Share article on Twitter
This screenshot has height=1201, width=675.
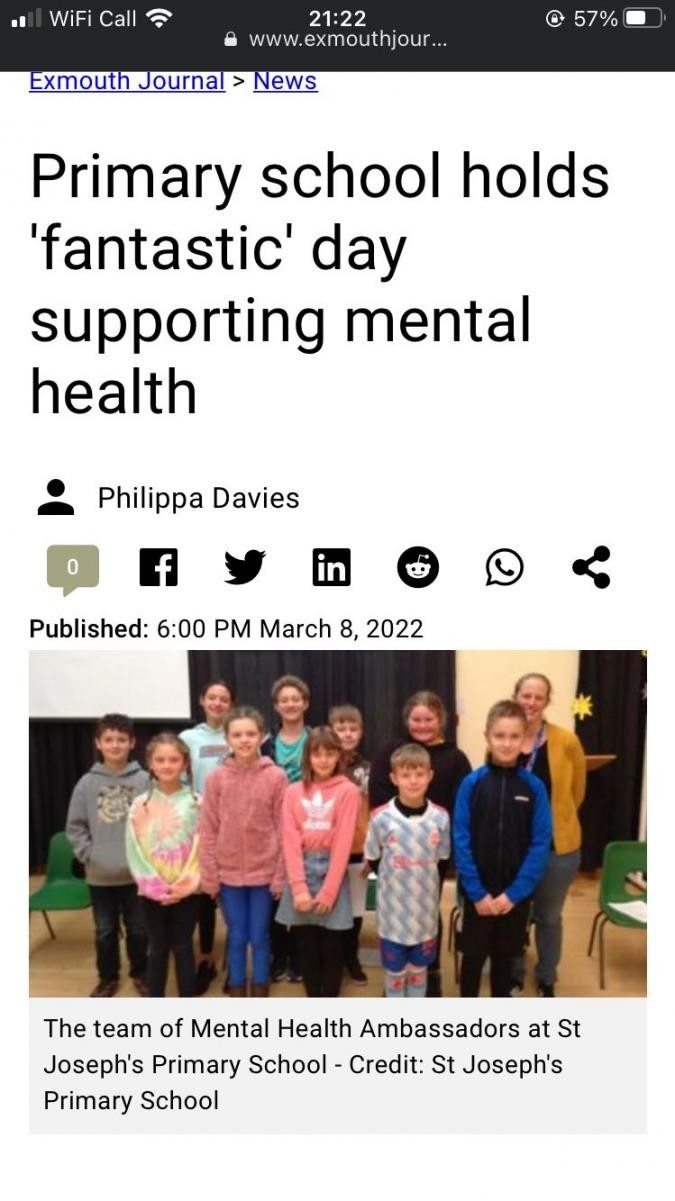click(245, 568)
